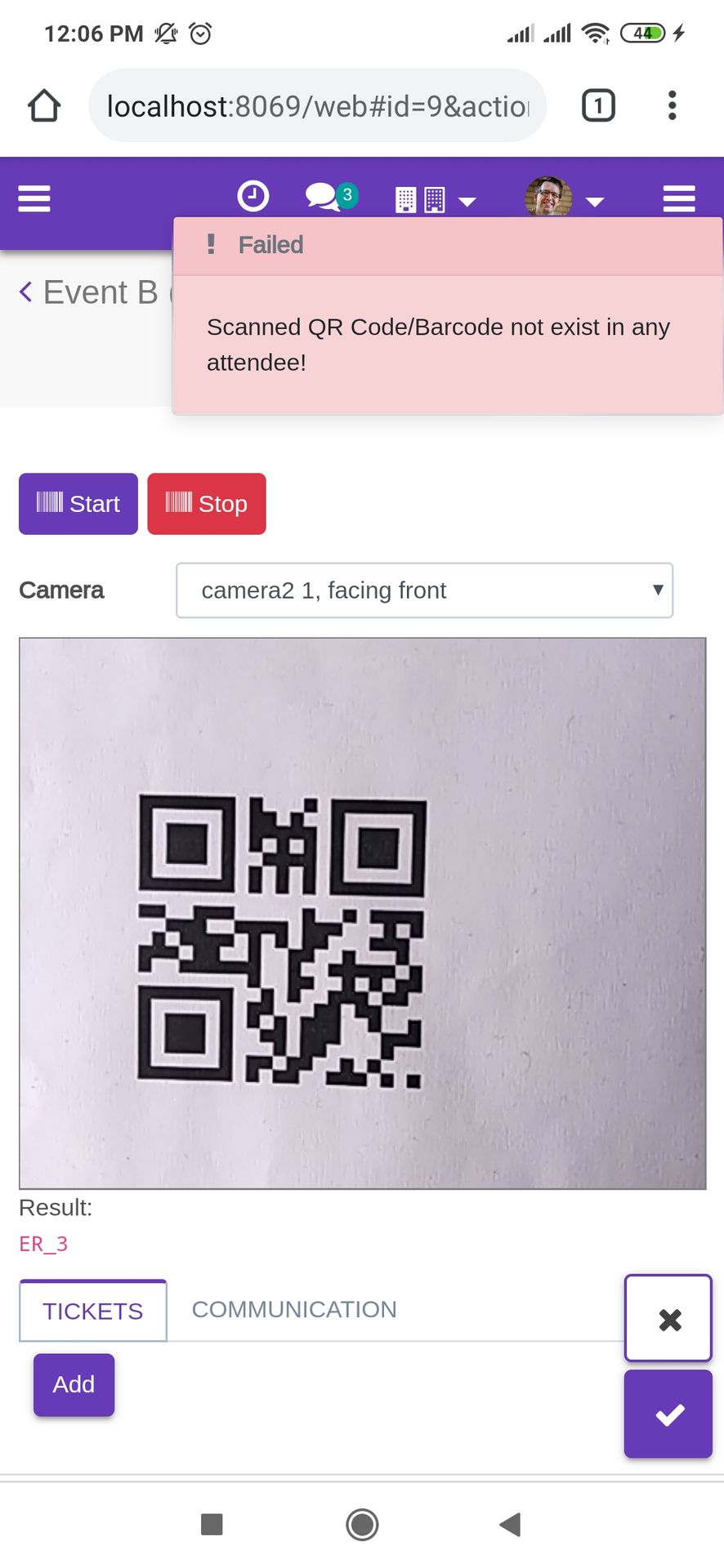724x1568 pixels.
Task: Tap the system back navigation button
Action: [x=511, y=1524]
